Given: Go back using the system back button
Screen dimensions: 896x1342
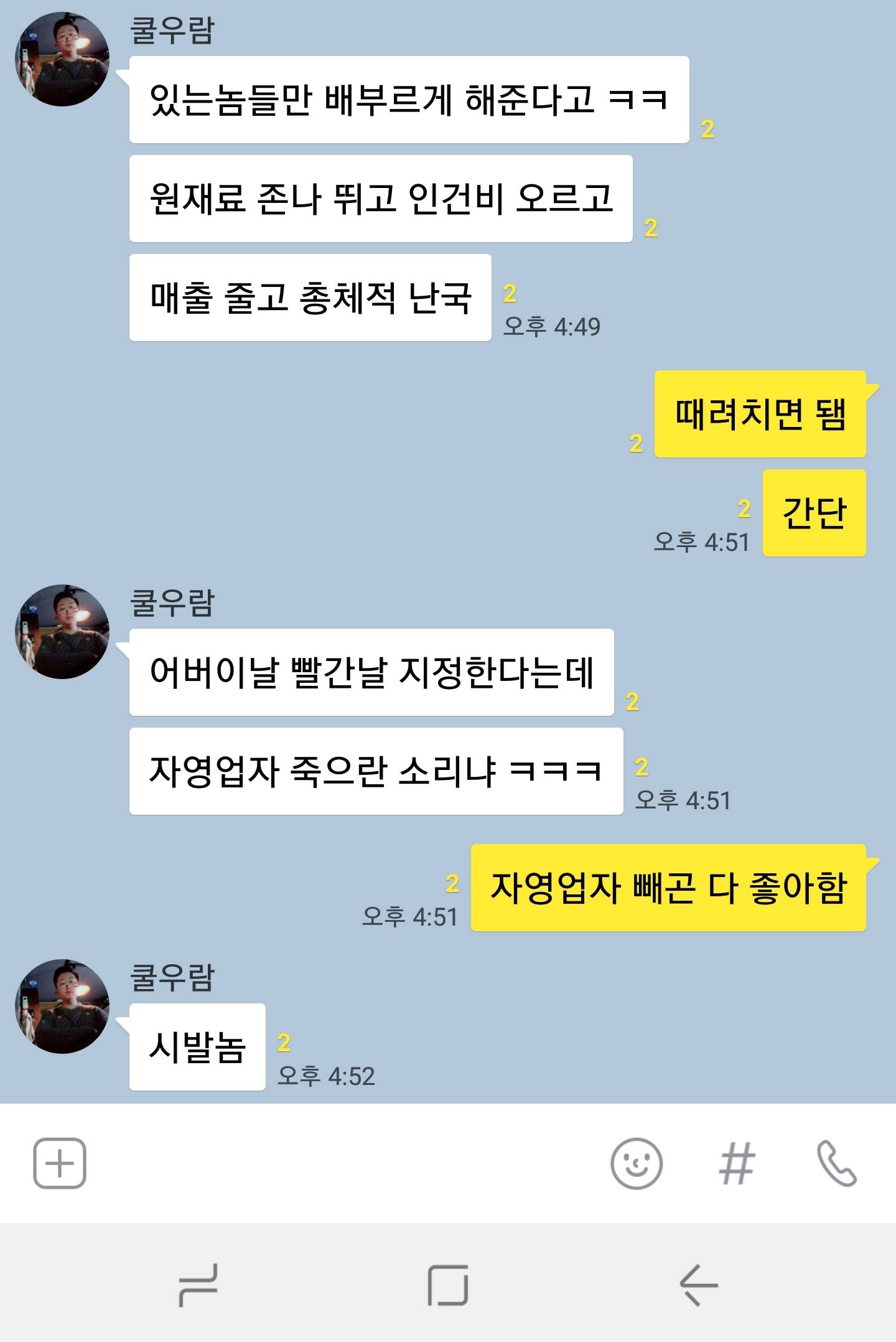Looking at the screenshot, I should click(698, 1284).
